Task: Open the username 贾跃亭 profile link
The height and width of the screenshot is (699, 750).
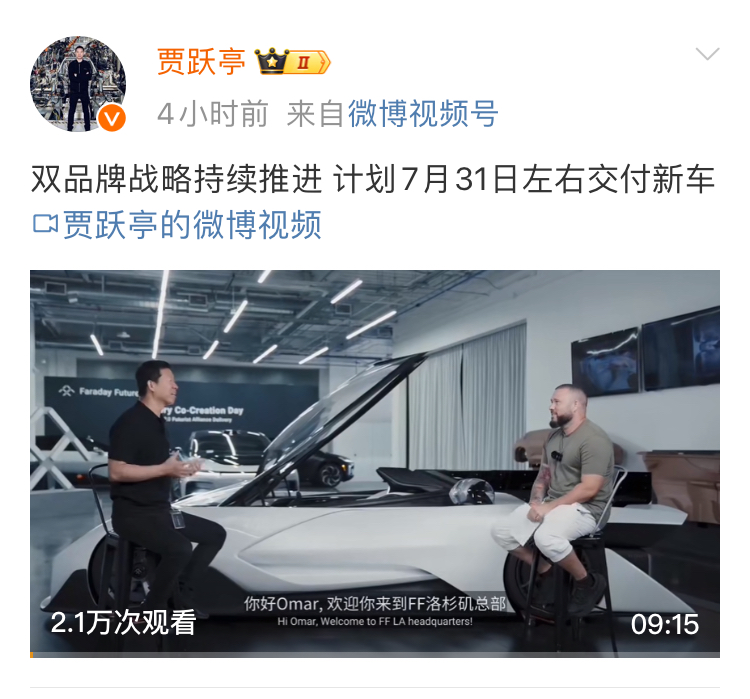Action: tap(201, 61)
